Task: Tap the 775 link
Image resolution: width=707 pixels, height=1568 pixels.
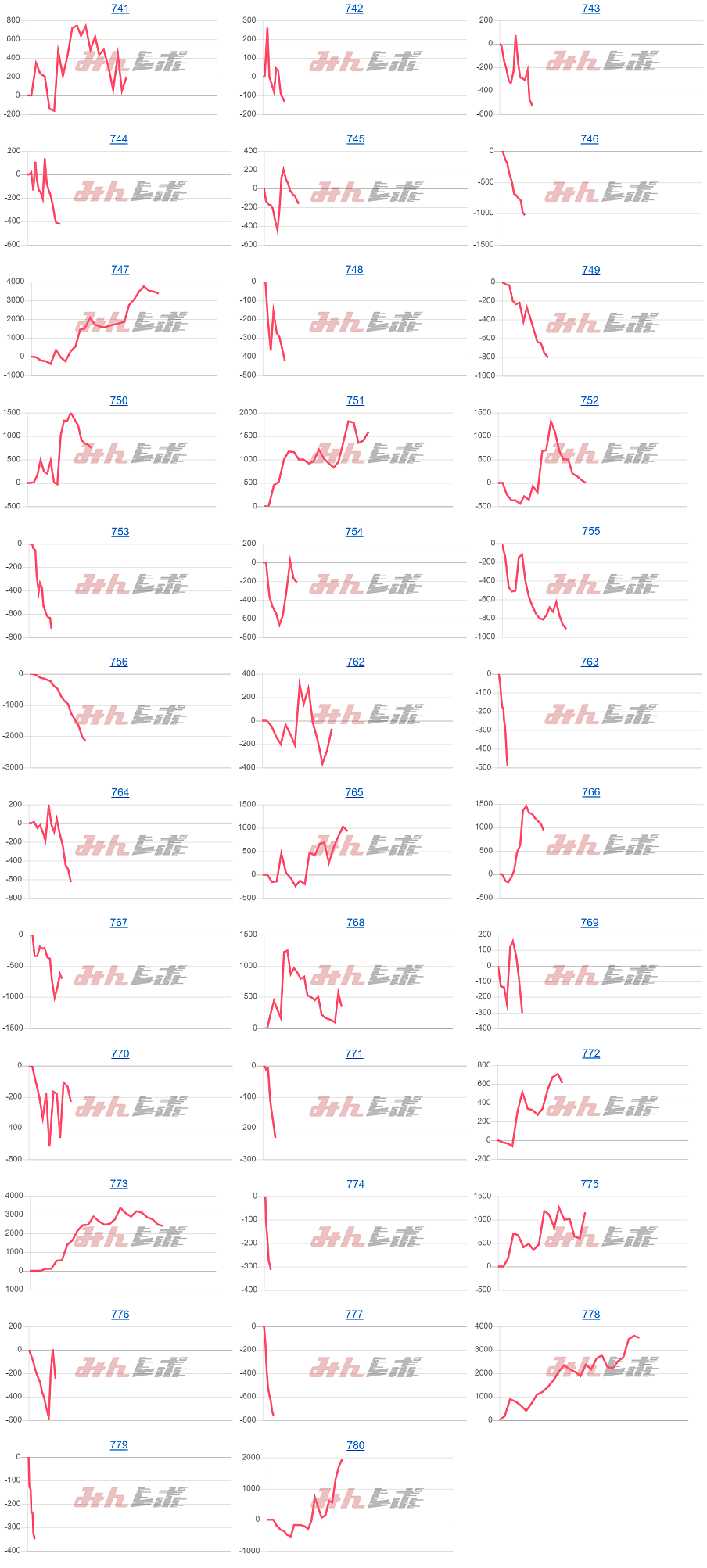Action: coord(589,1184)
